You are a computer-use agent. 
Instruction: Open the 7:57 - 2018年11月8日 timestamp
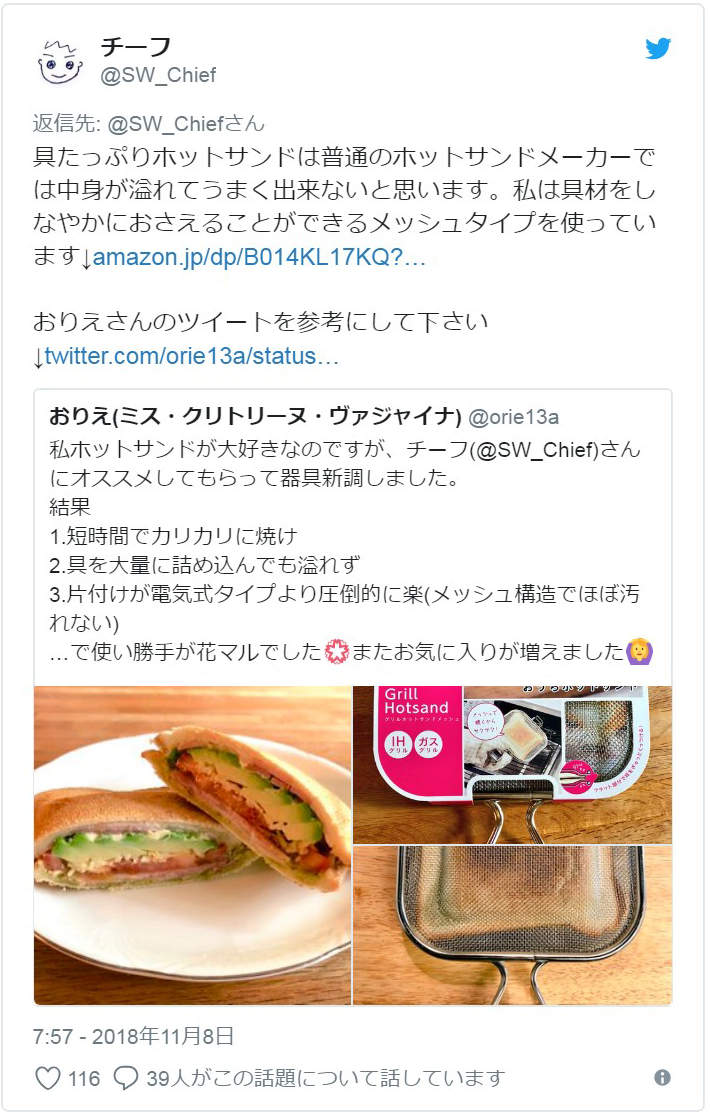tap(134, 1036)
